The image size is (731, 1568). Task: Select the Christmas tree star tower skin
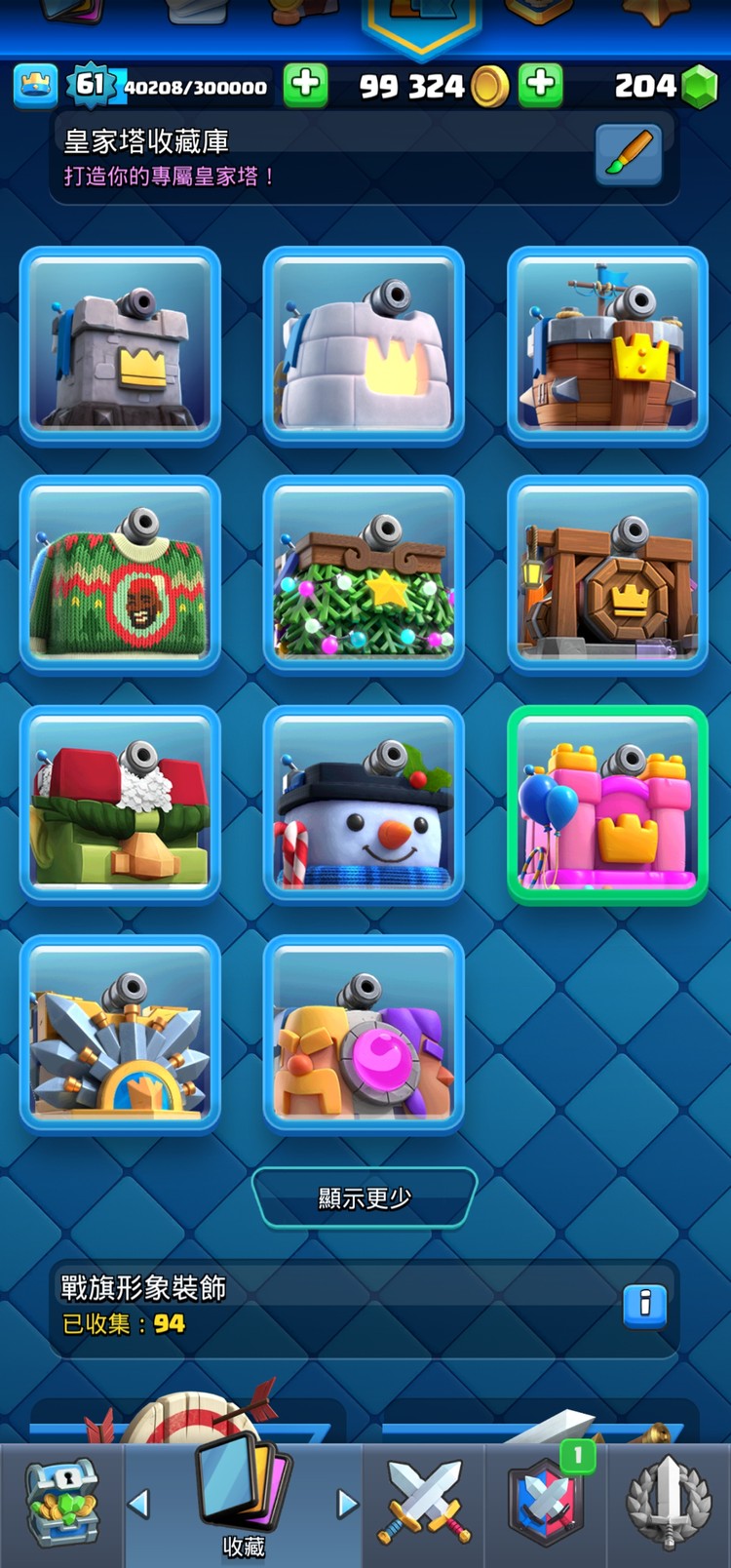[x=364, y=575]
